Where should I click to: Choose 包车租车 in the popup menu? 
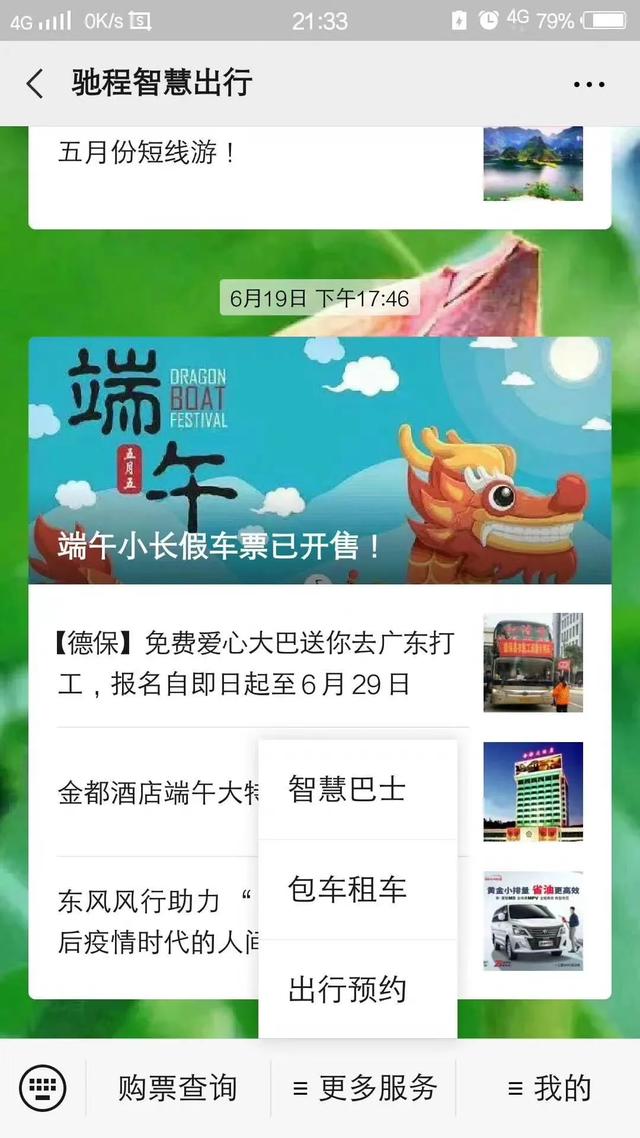tap(347, 889)
